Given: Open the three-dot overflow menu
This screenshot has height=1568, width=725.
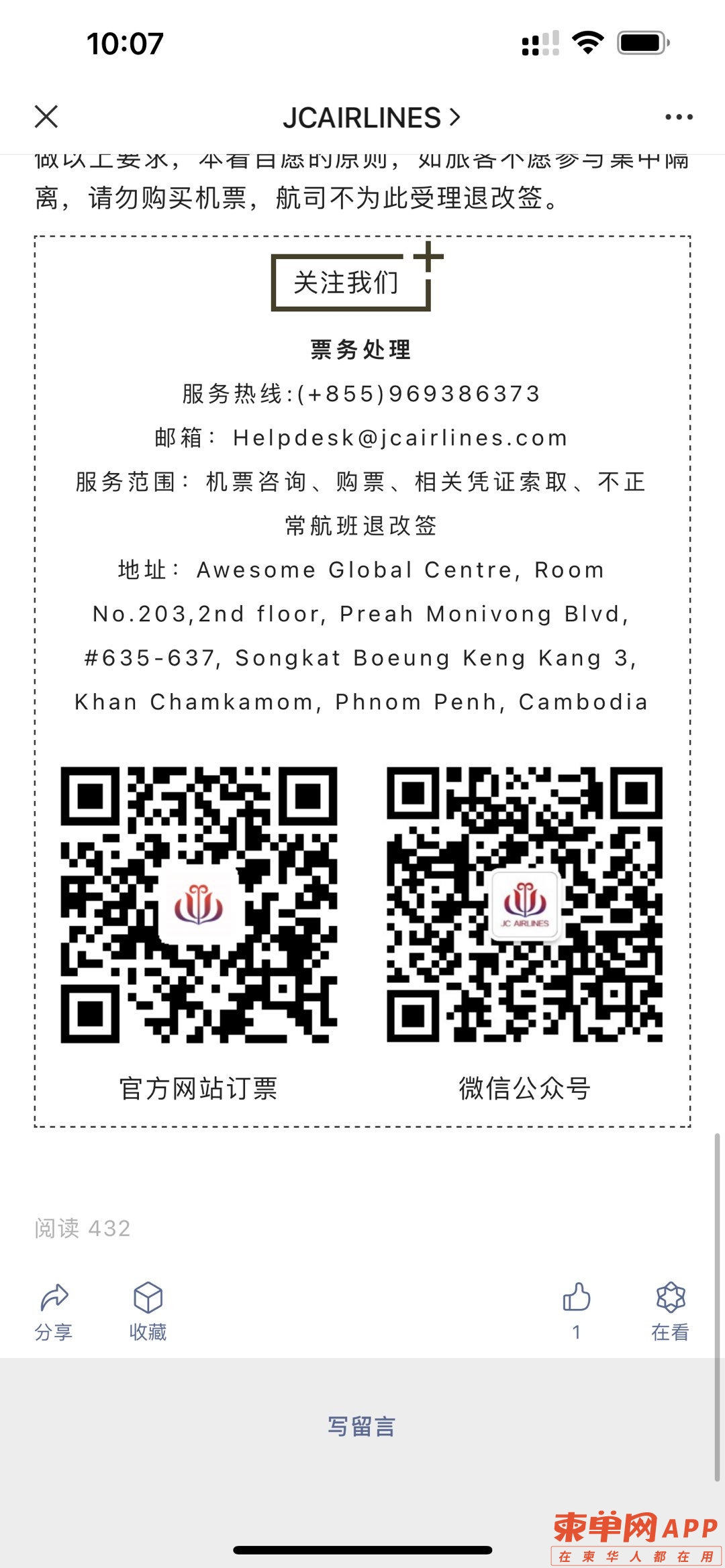Looking at the screenshot, I should click(x=678, y=117).
